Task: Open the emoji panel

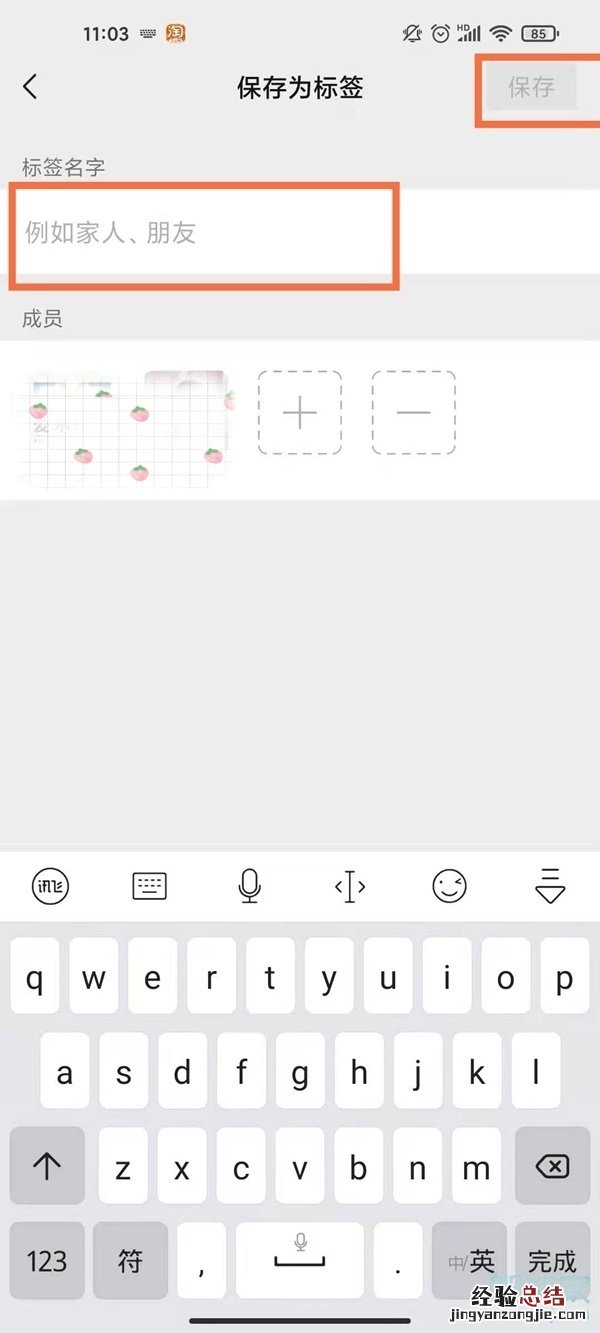Action: click(x=450, y=886)
